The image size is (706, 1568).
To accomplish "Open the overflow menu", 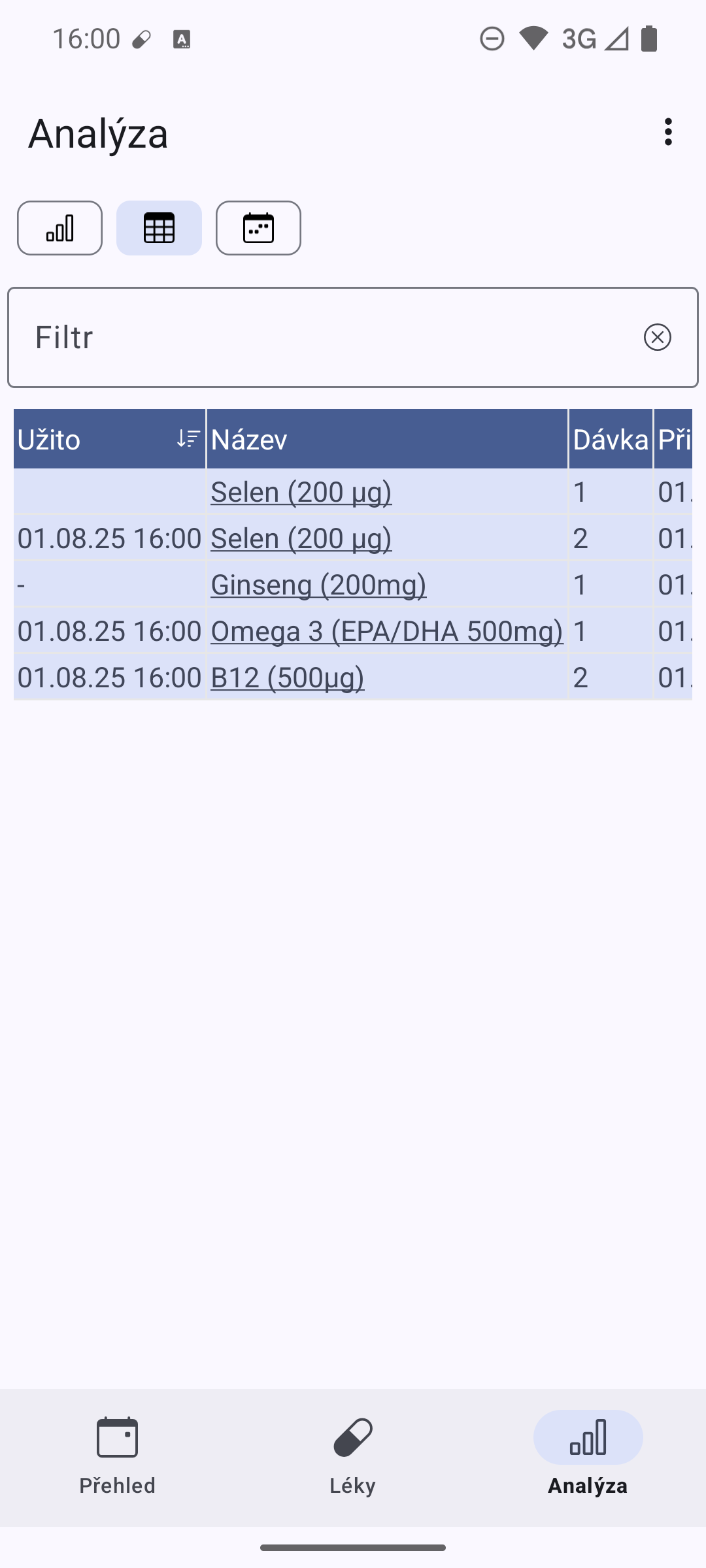I will pyautogui.click(x=667, y=132).
